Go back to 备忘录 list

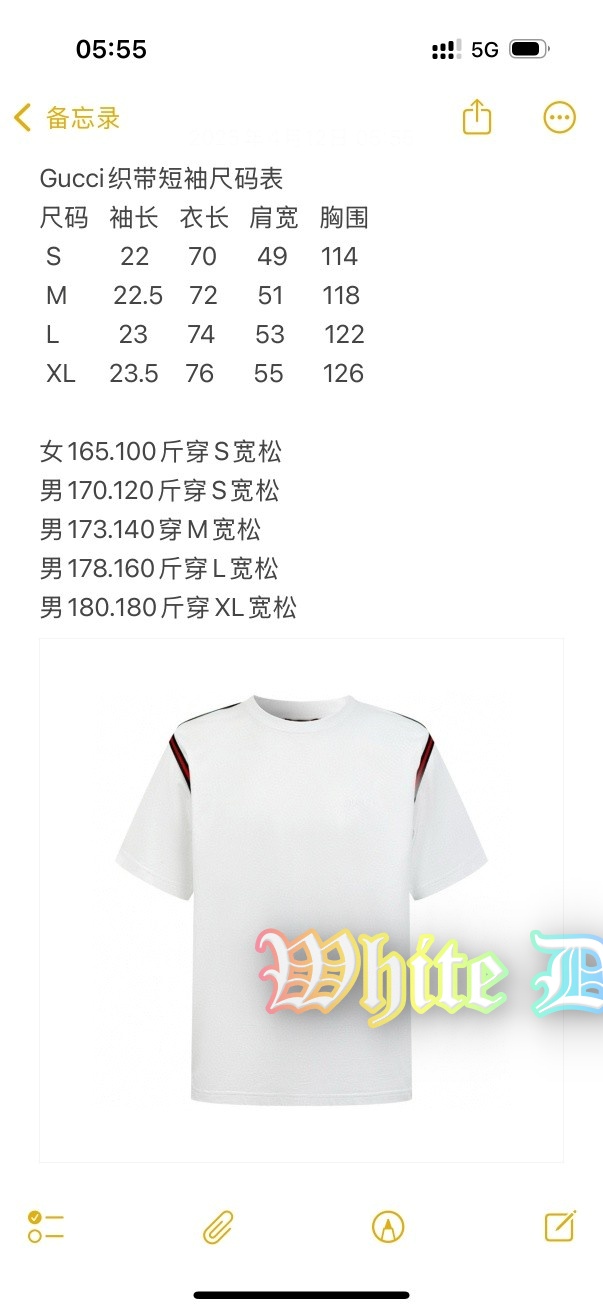(x=66, y=118)
